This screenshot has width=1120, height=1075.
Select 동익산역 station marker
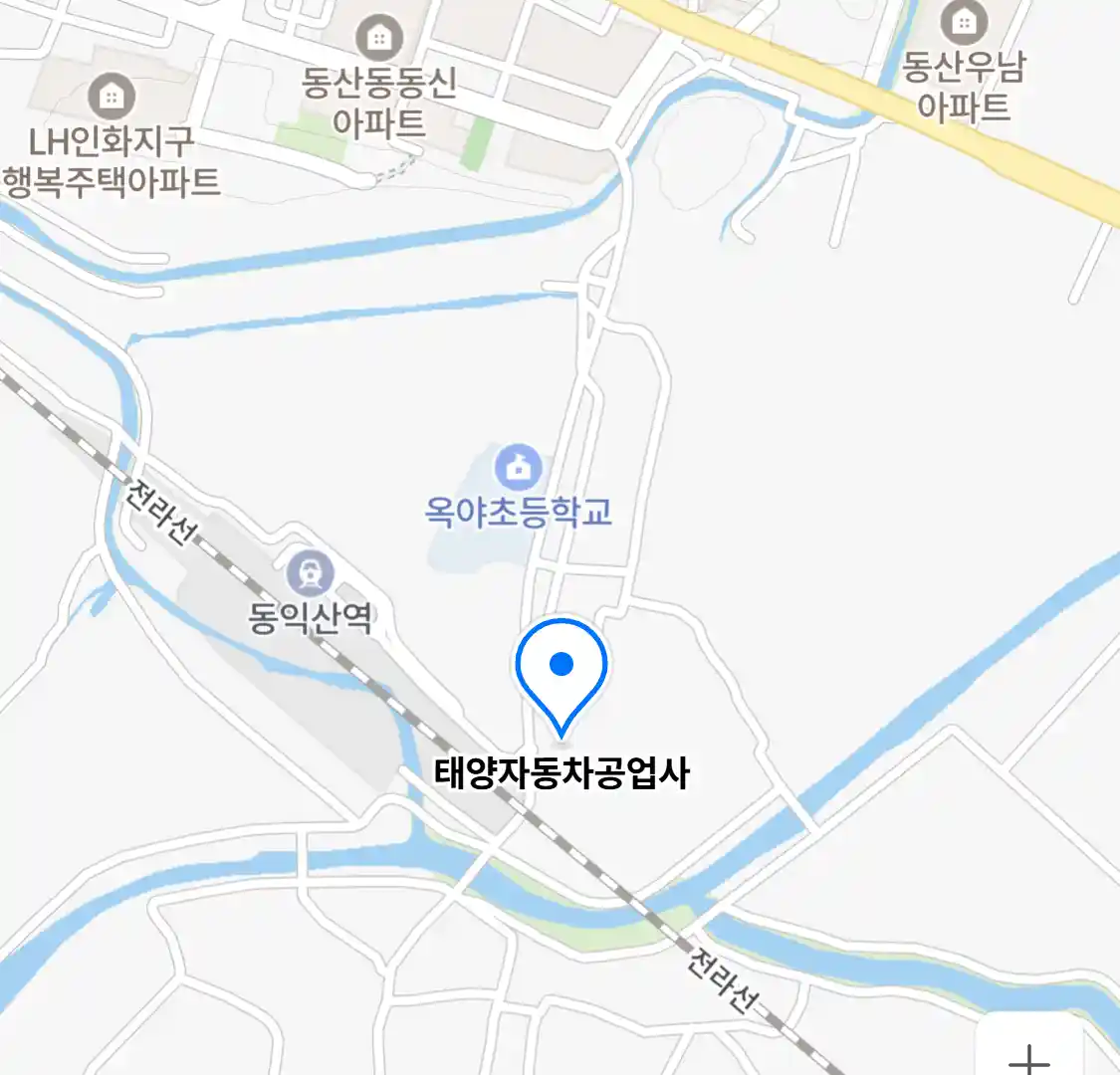(310, 574)
